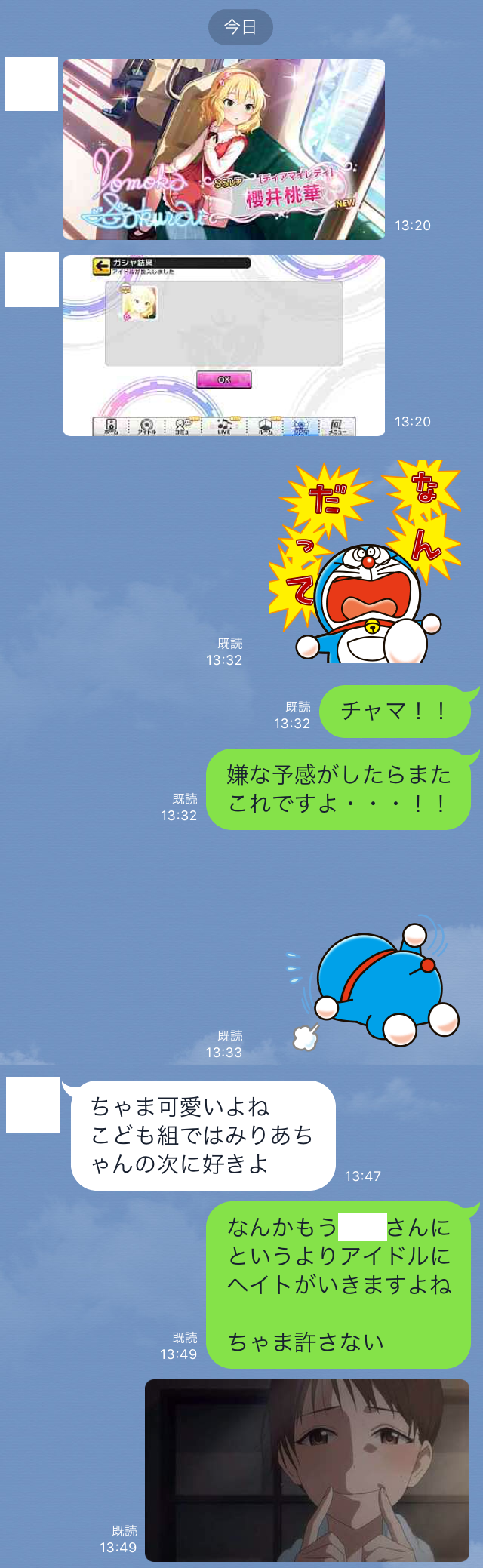This screenshot has width=483, height=1568.
Task: Open sender's avatar beside ちゃま可愛いよね message
Action: pyautogui.click(x=32, y=1105)
